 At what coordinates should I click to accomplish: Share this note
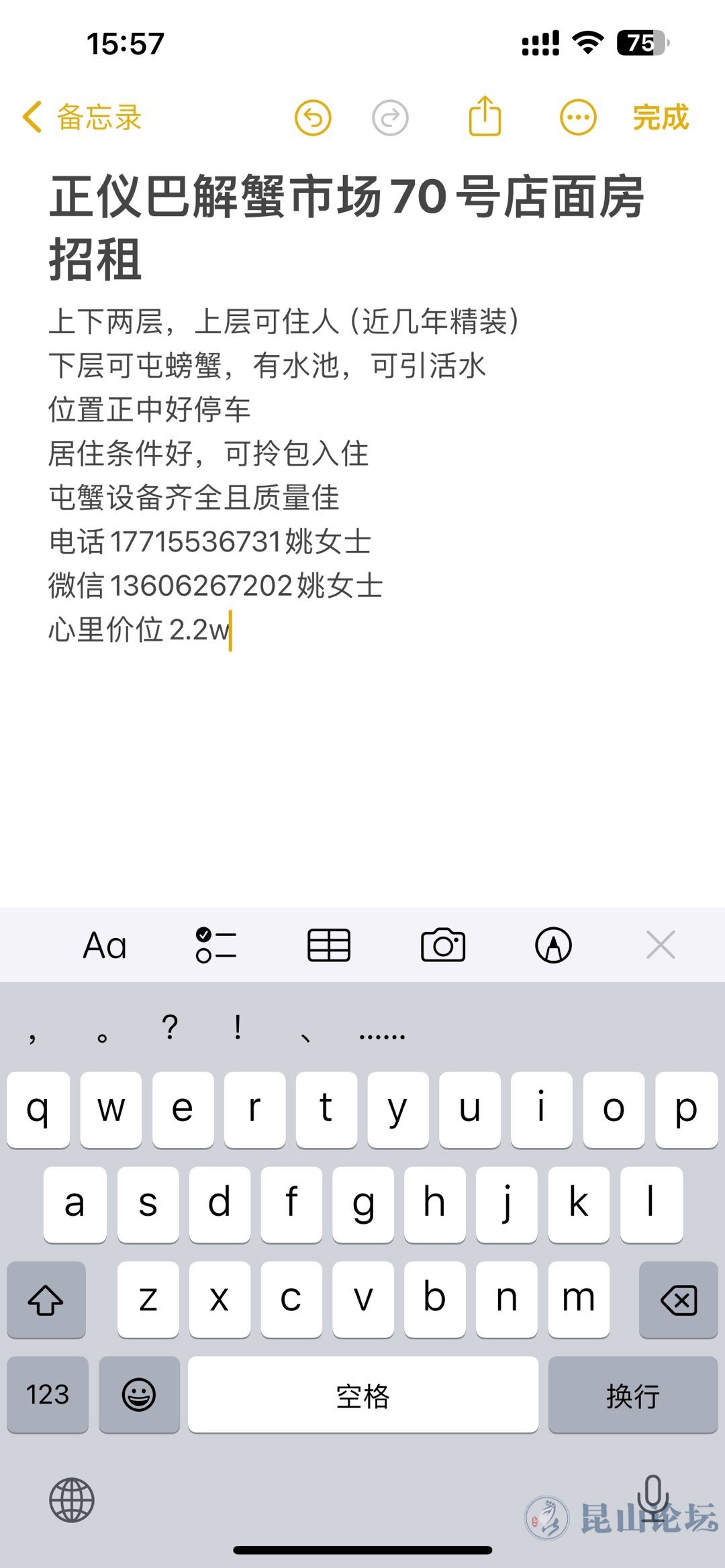(x=485, y=116)
